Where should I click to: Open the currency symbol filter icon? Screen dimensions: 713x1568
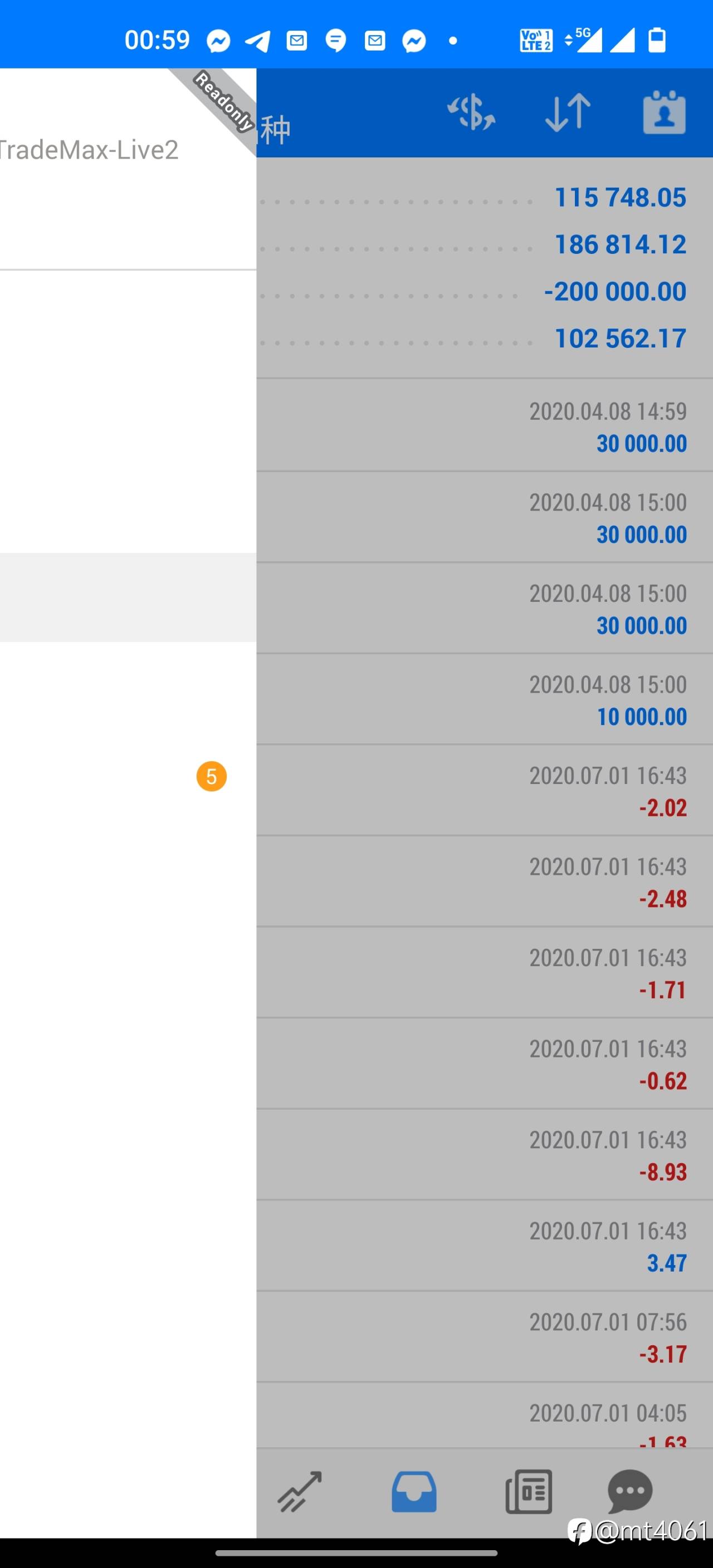pyautogui.click(x=471, y=113)
